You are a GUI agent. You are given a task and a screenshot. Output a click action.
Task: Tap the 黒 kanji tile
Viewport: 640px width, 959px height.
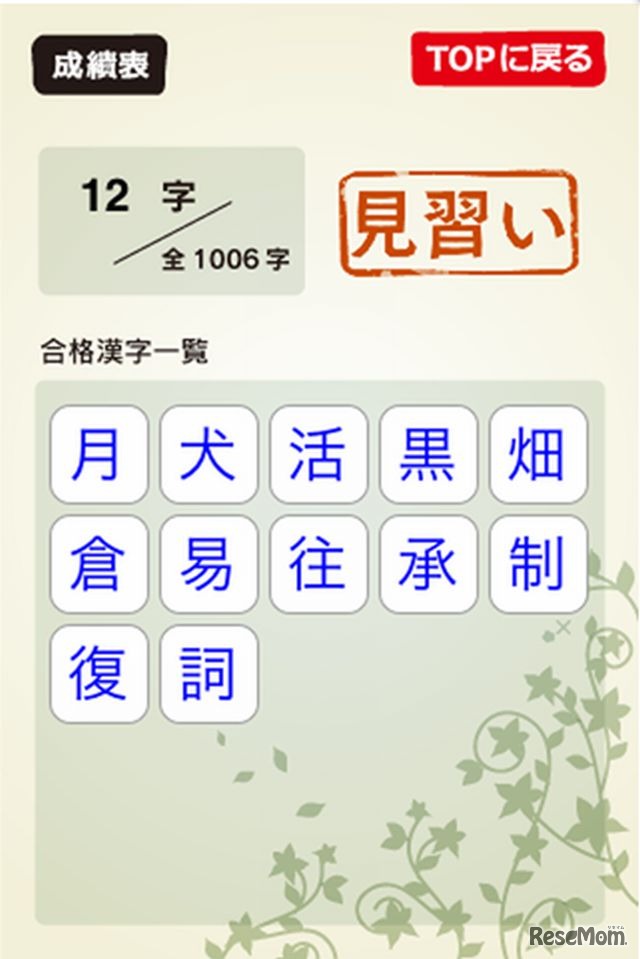pos(428,454)
